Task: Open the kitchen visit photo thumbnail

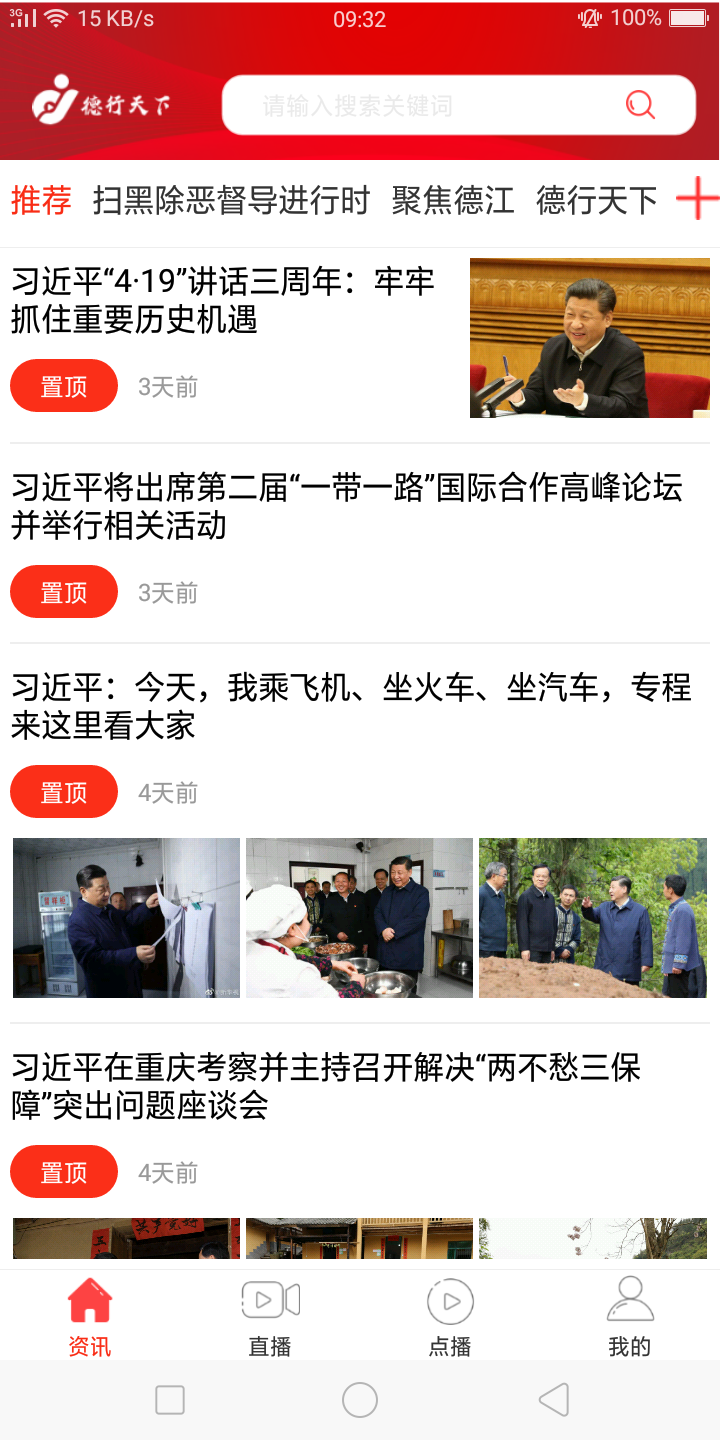Action: 359,916
